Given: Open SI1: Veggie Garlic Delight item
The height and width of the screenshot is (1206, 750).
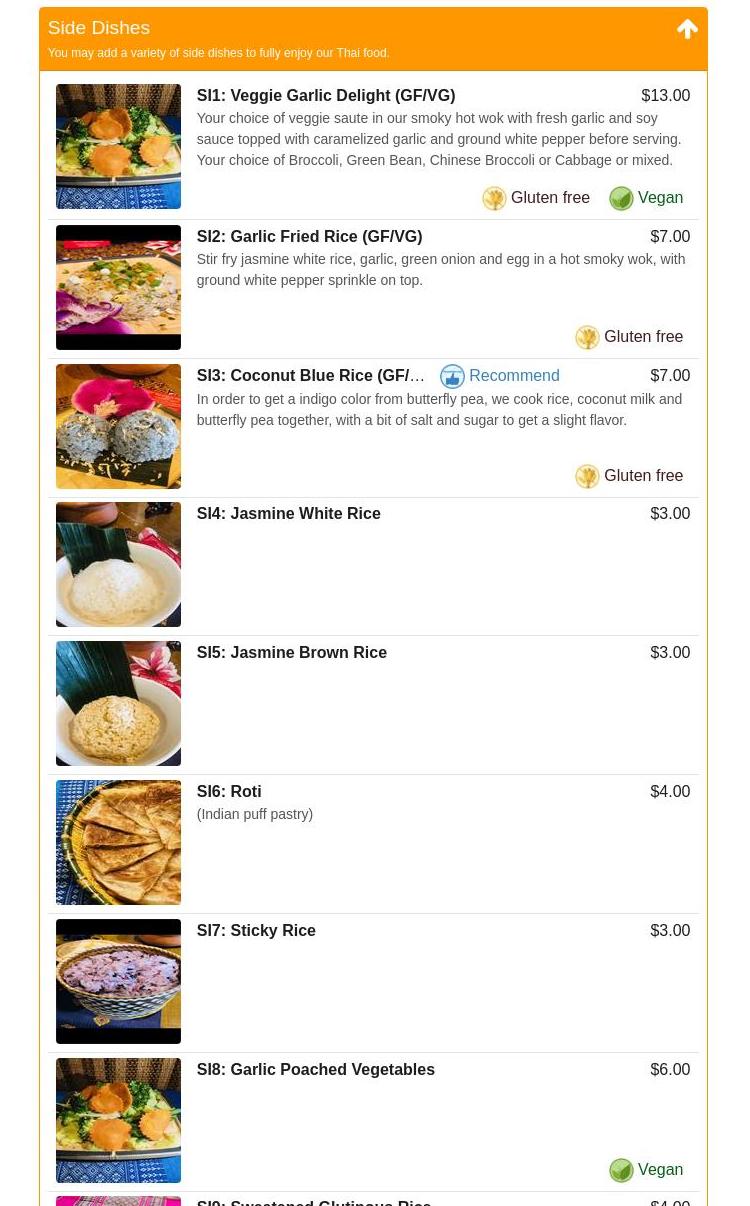Looking at the screenshot, I should 325,96.
